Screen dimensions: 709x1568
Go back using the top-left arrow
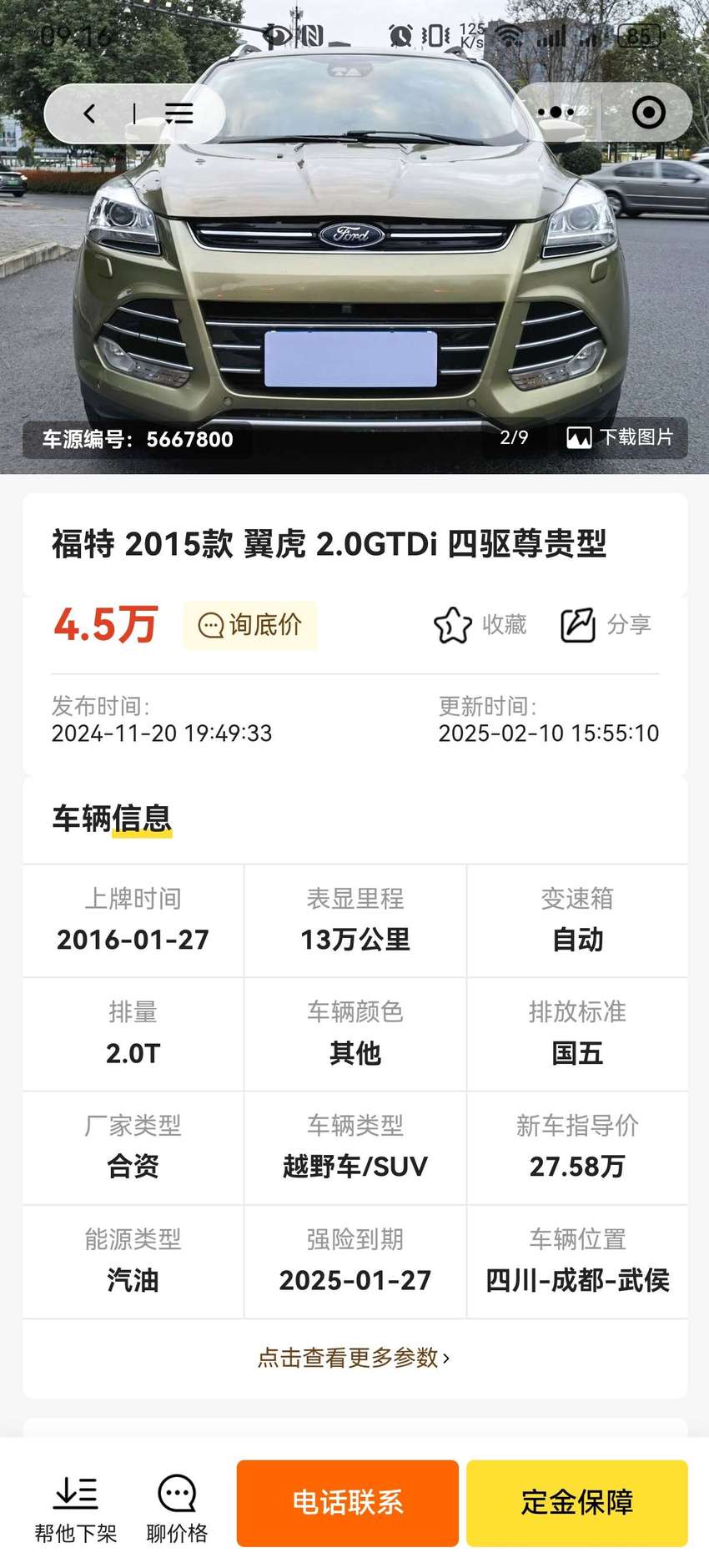click(x=89, y=113)
